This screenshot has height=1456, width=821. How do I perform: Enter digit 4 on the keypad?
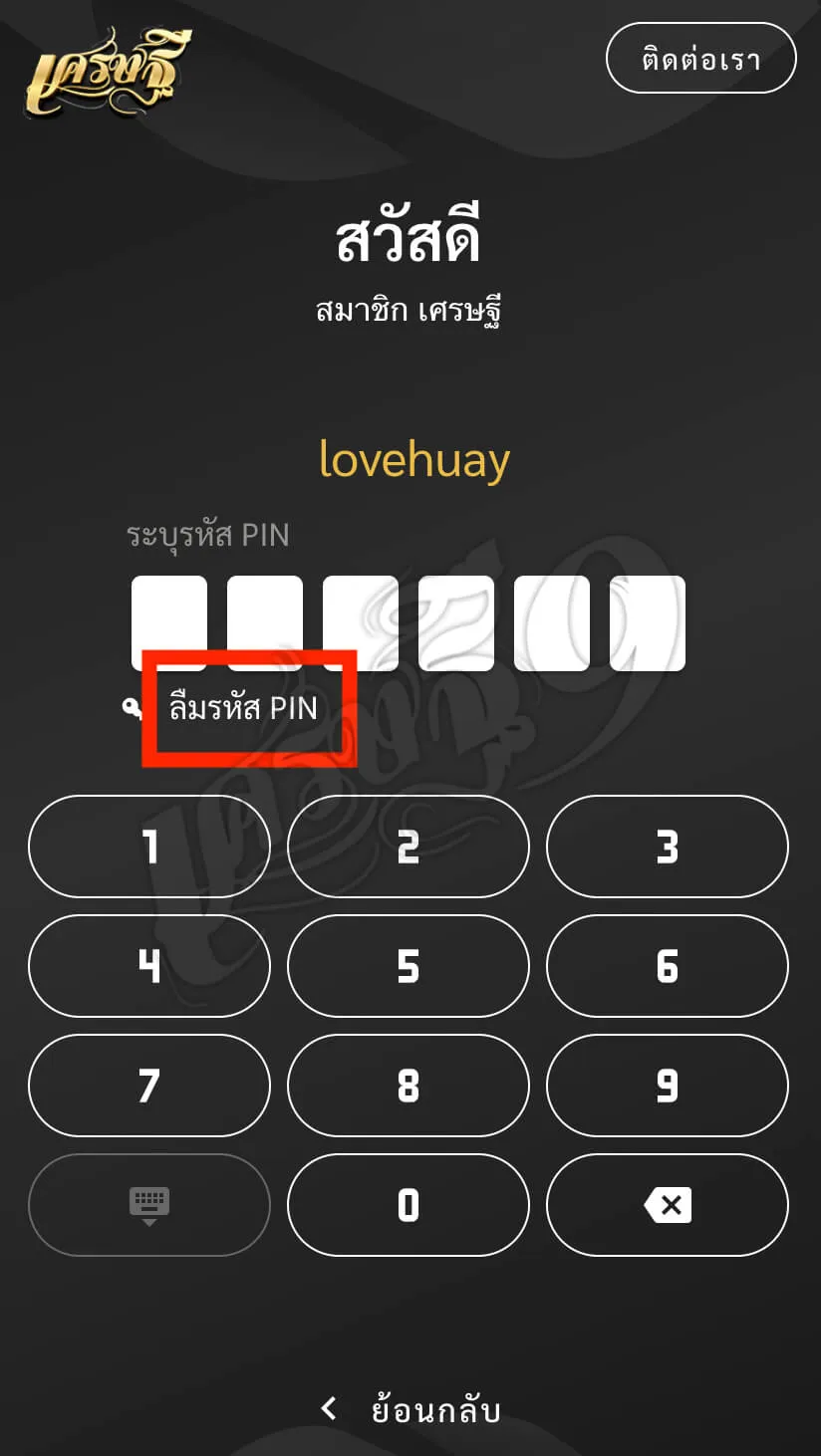coord(149,966)
